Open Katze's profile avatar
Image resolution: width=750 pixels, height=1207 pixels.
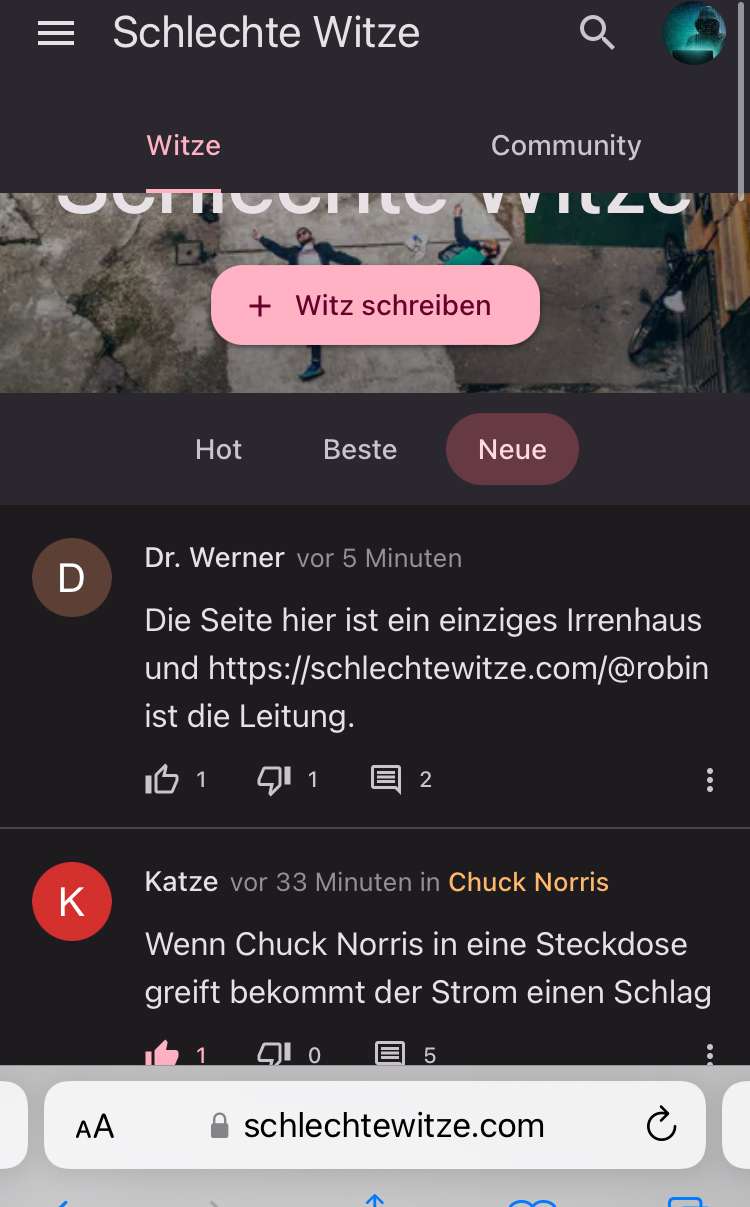pos(72,902)
